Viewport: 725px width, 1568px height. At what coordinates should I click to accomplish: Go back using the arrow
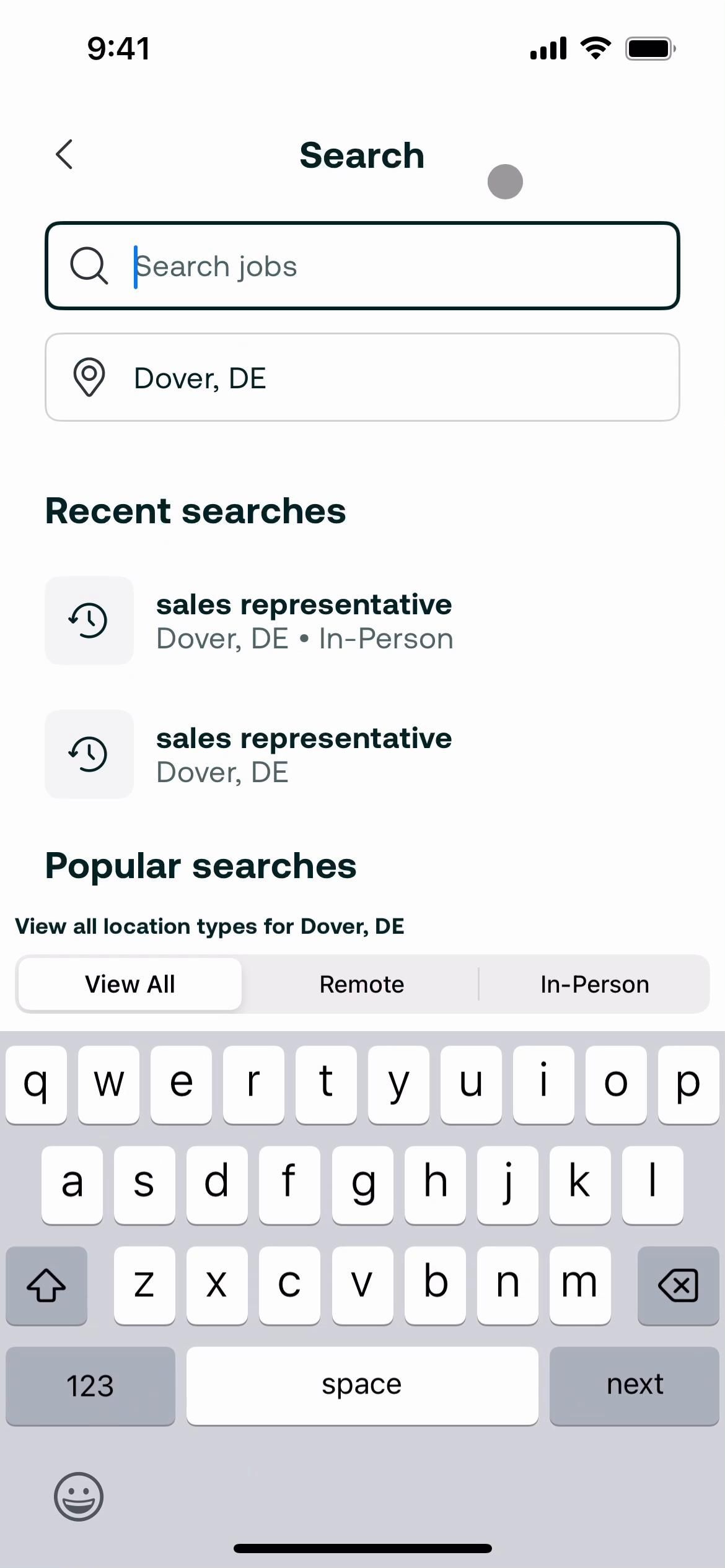pos(64,154)
